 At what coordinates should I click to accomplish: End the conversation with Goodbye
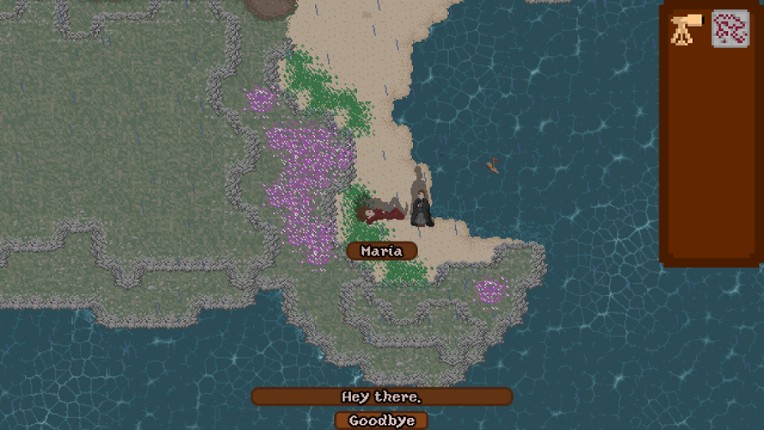tap(381, 421)
